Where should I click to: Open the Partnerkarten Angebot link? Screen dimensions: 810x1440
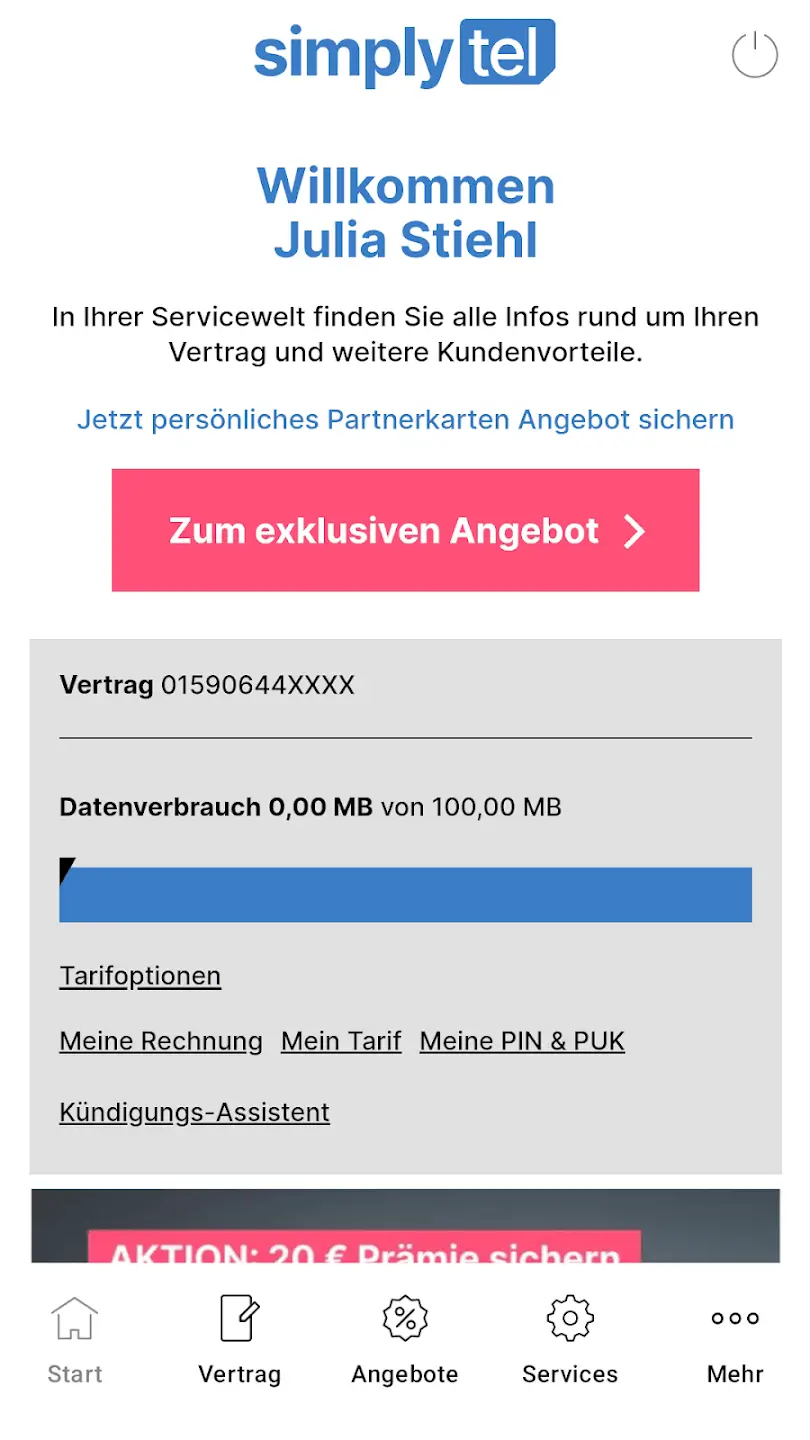pos(404,419)
